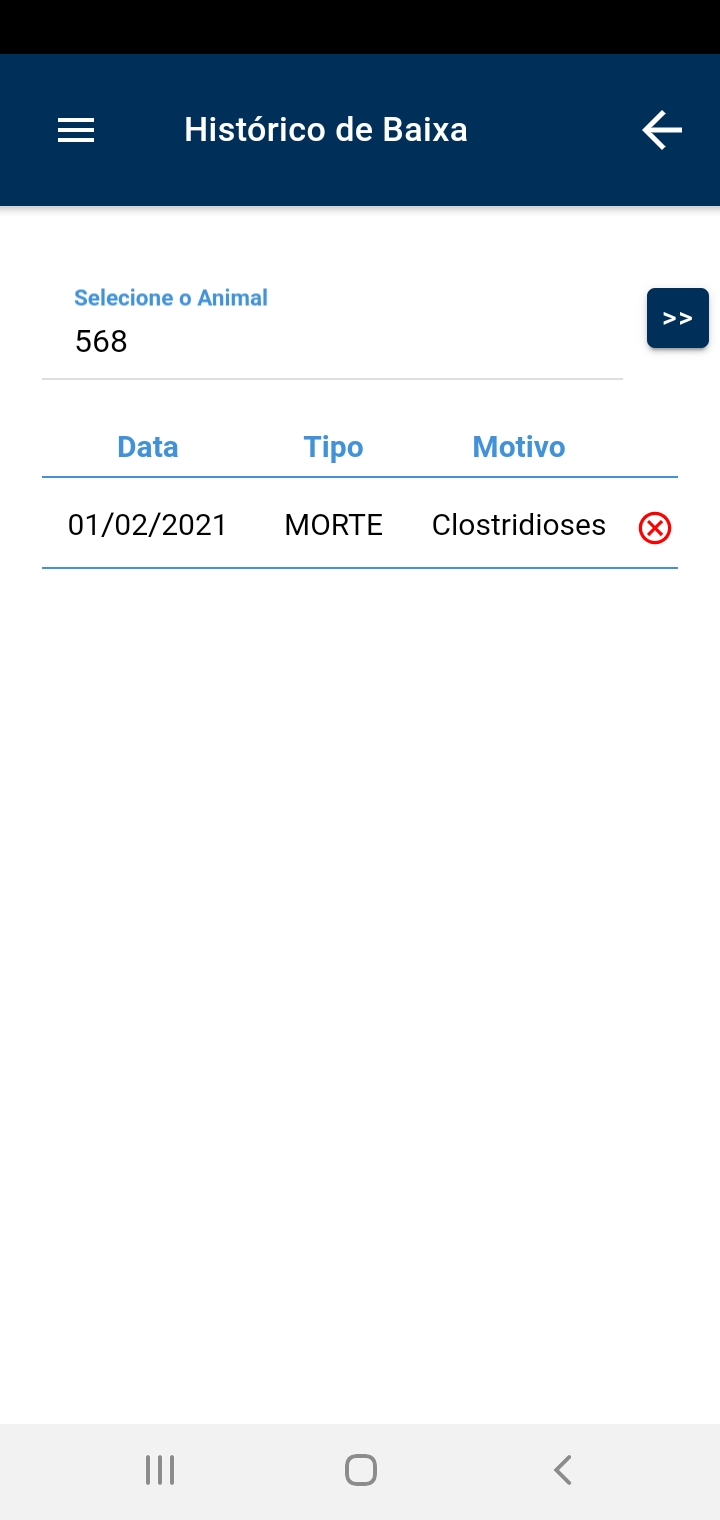This screenshot has height=1520, width=720.
Task: Open recent apps from the navigation bar
Action: 160,1470
